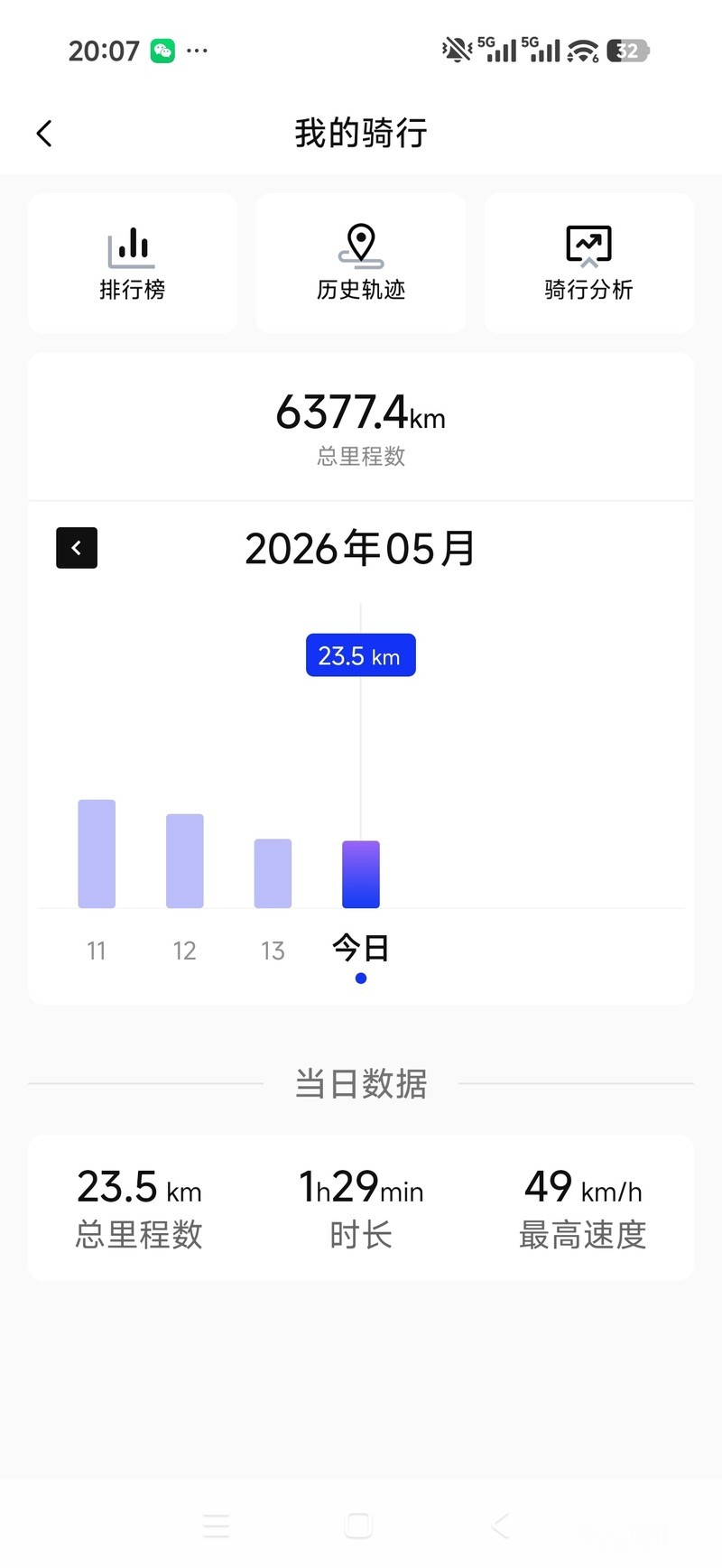This screenshot has height=1568, width=722.
Task: Open the 排行榜 leaderboard
Action: (x=133, y=264)
